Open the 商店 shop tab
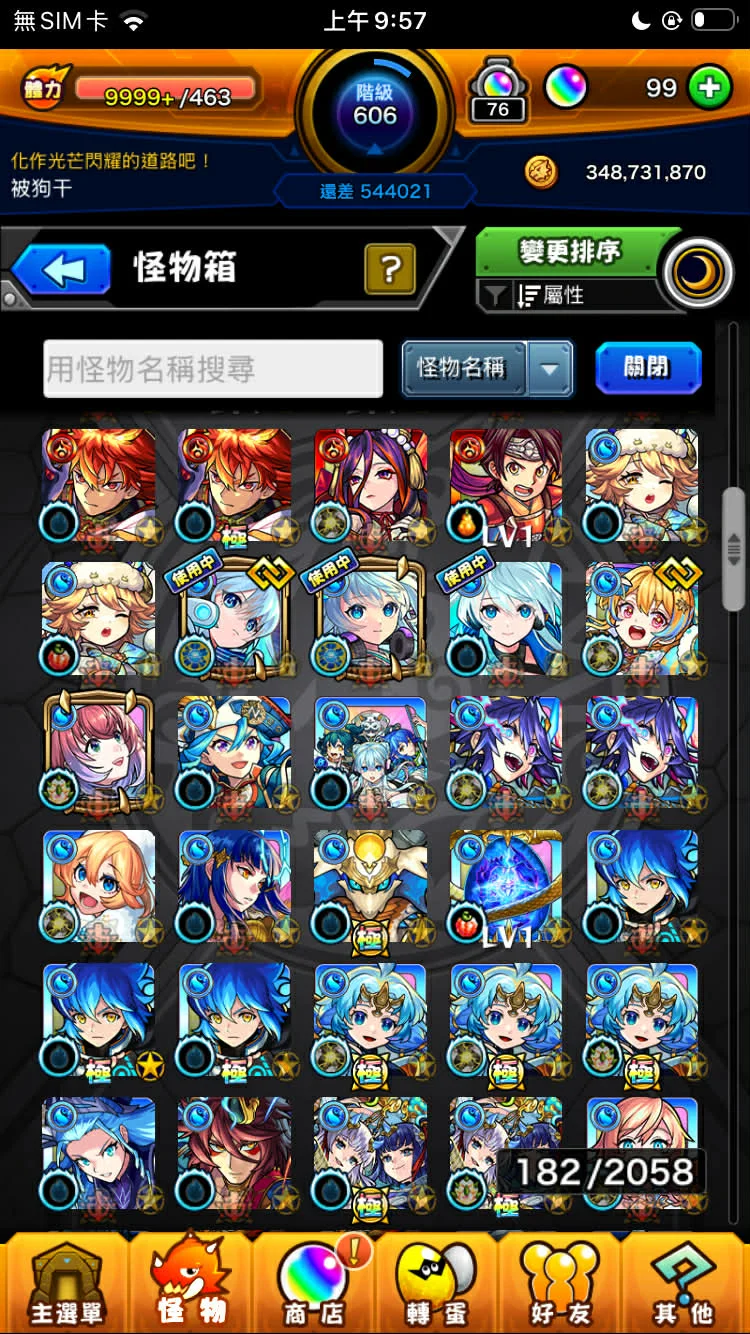 314,1284
